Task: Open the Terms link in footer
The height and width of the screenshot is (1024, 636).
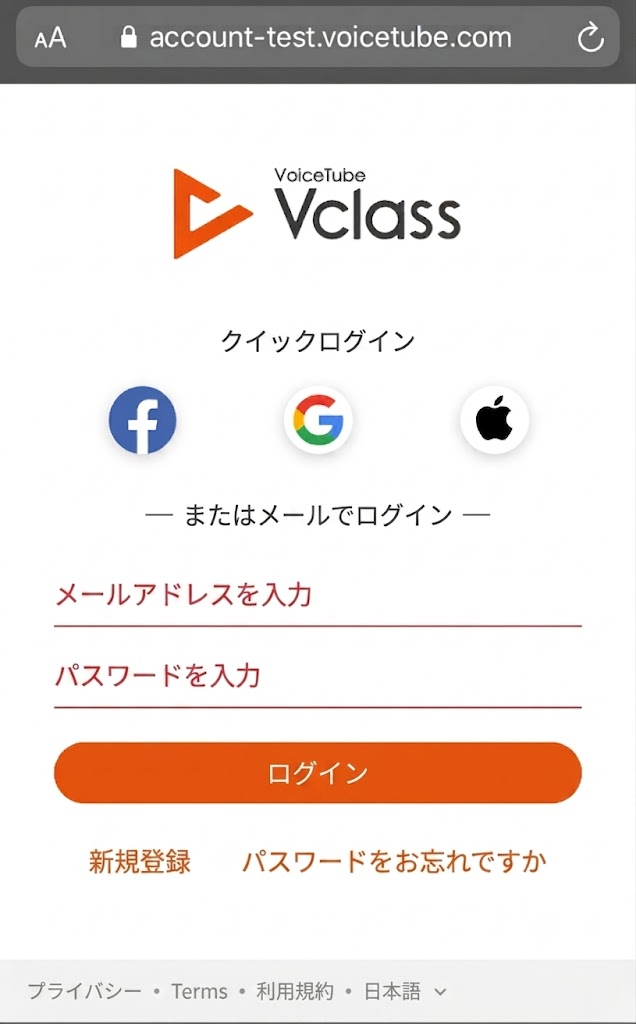Action: click(199, 992)
